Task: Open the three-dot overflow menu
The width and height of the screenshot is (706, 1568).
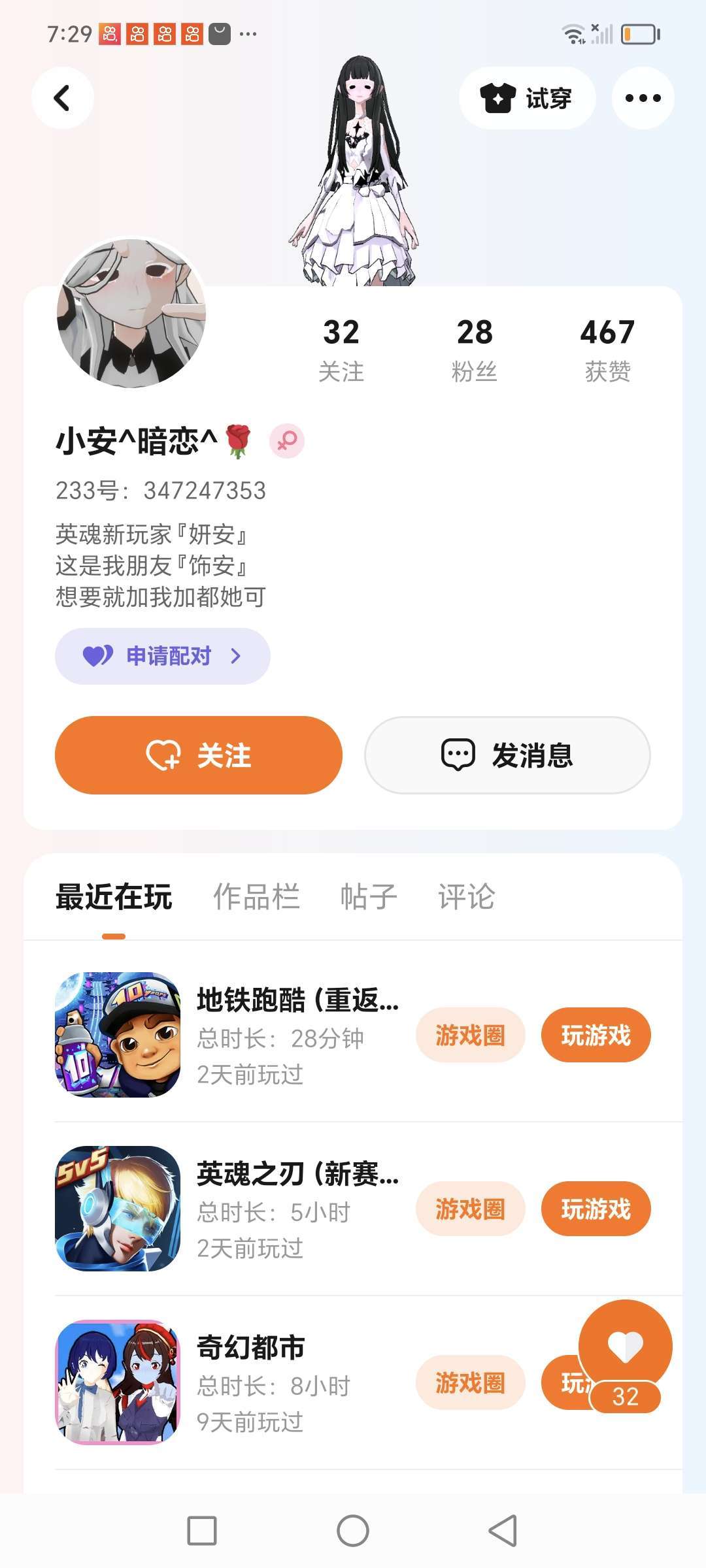Action: click(x=643, y=98)
